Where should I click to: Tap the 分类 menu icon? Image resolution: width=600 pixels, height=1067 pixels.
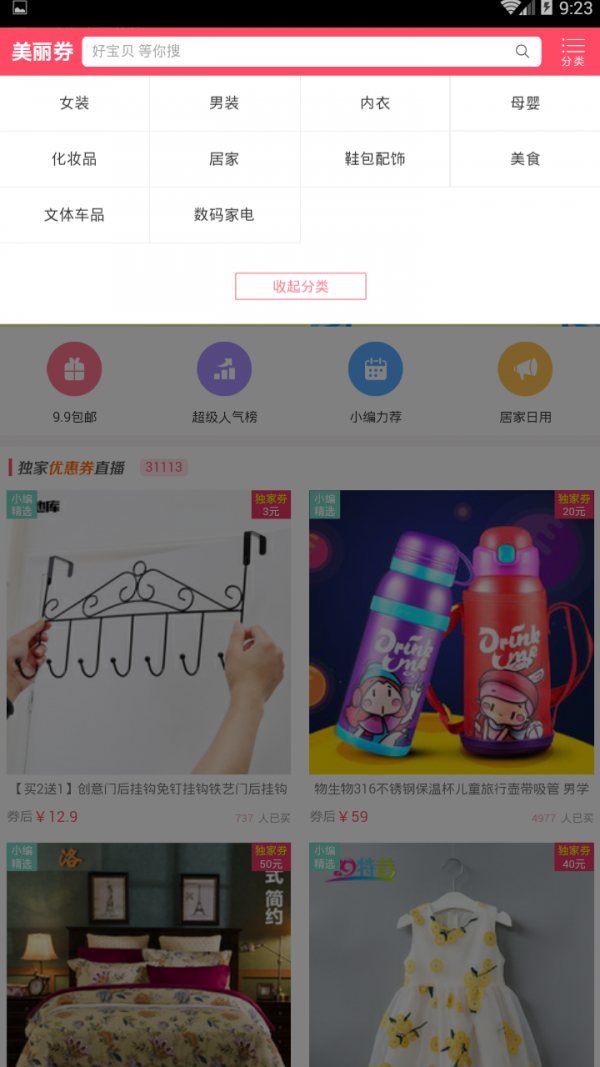(x=572, y=52)
